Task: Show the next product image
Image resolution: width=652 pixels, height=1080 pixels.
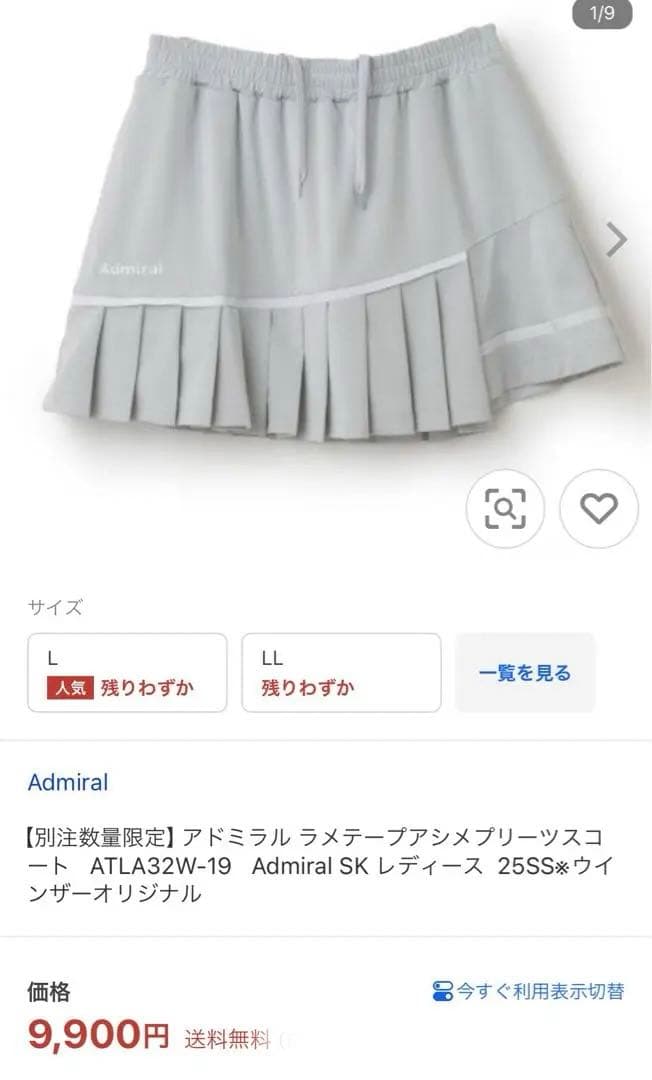Action: click(617, 240)
